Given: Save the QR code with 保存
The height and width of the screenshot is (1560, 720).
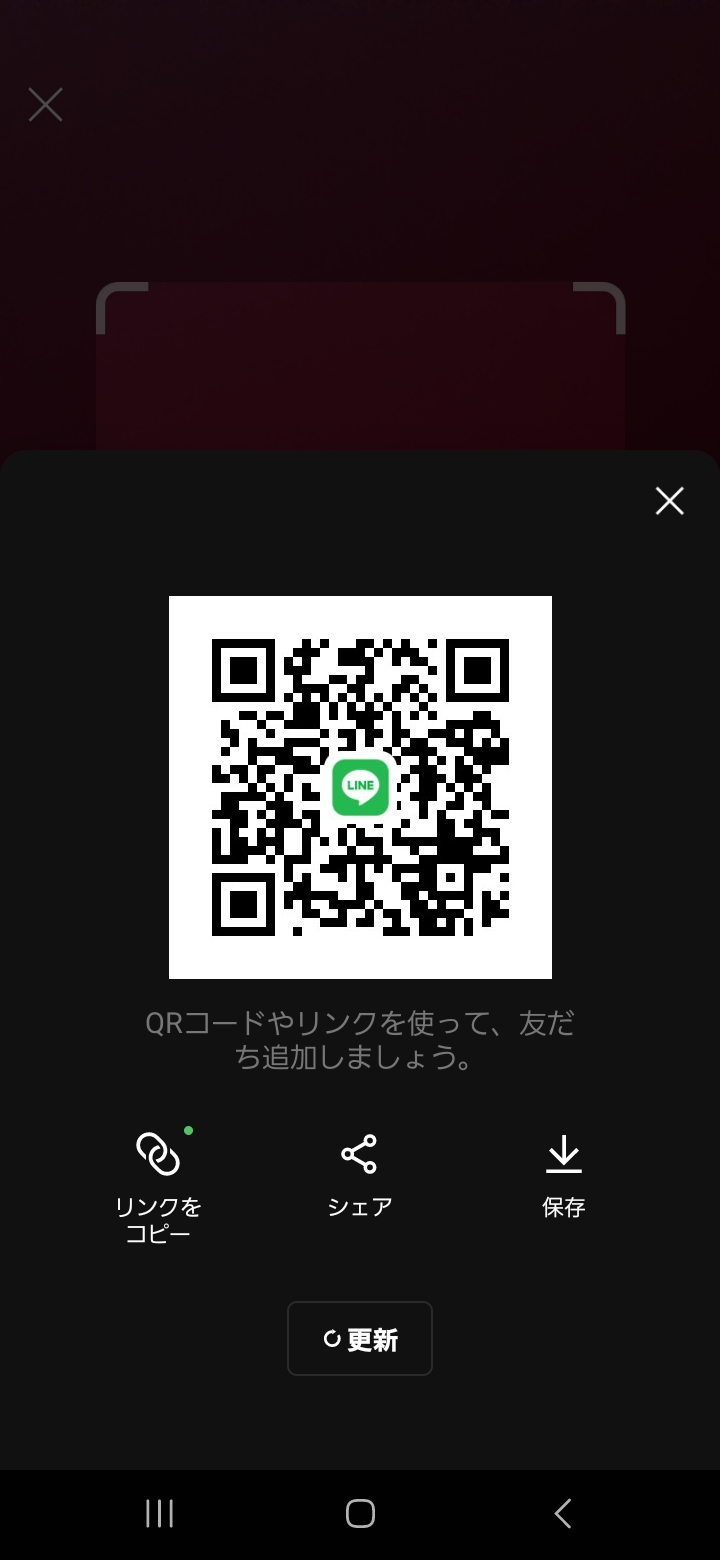Looking at the screenshot, I should pyautogui.click(x=563, y=1175).
